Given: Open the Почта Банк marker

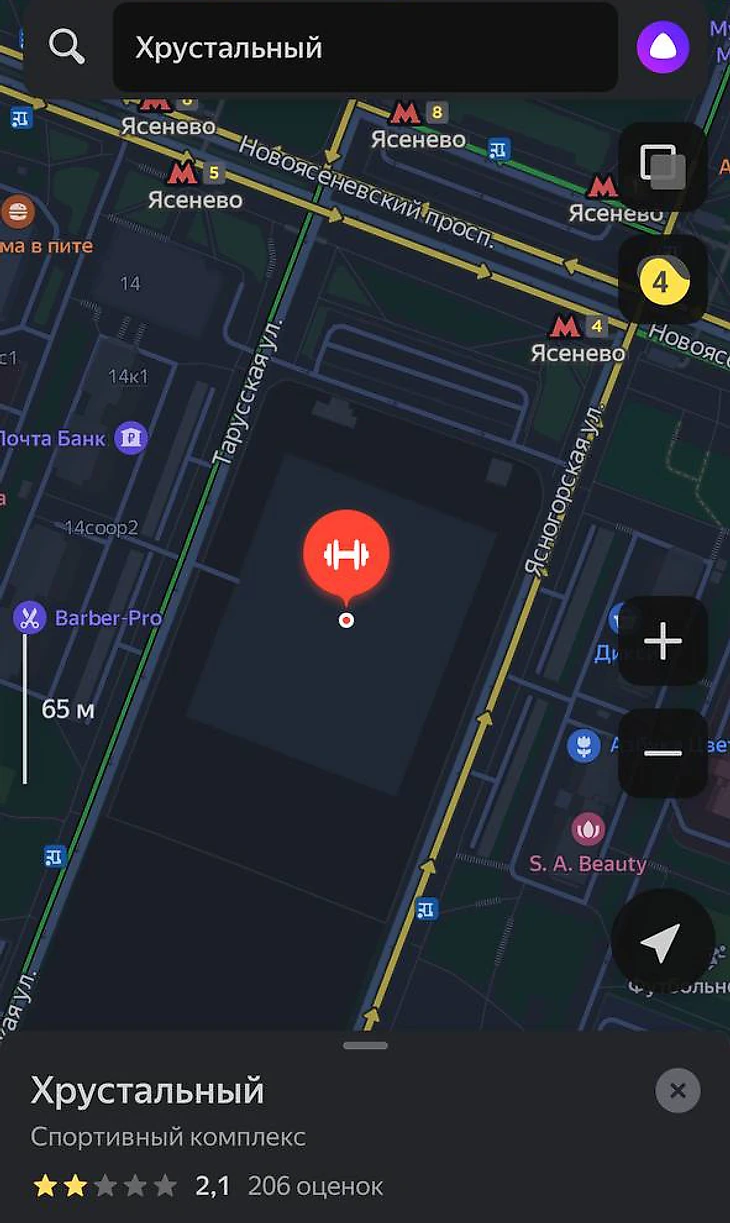Looking at the screenshot, I should [x=131, y=437].
